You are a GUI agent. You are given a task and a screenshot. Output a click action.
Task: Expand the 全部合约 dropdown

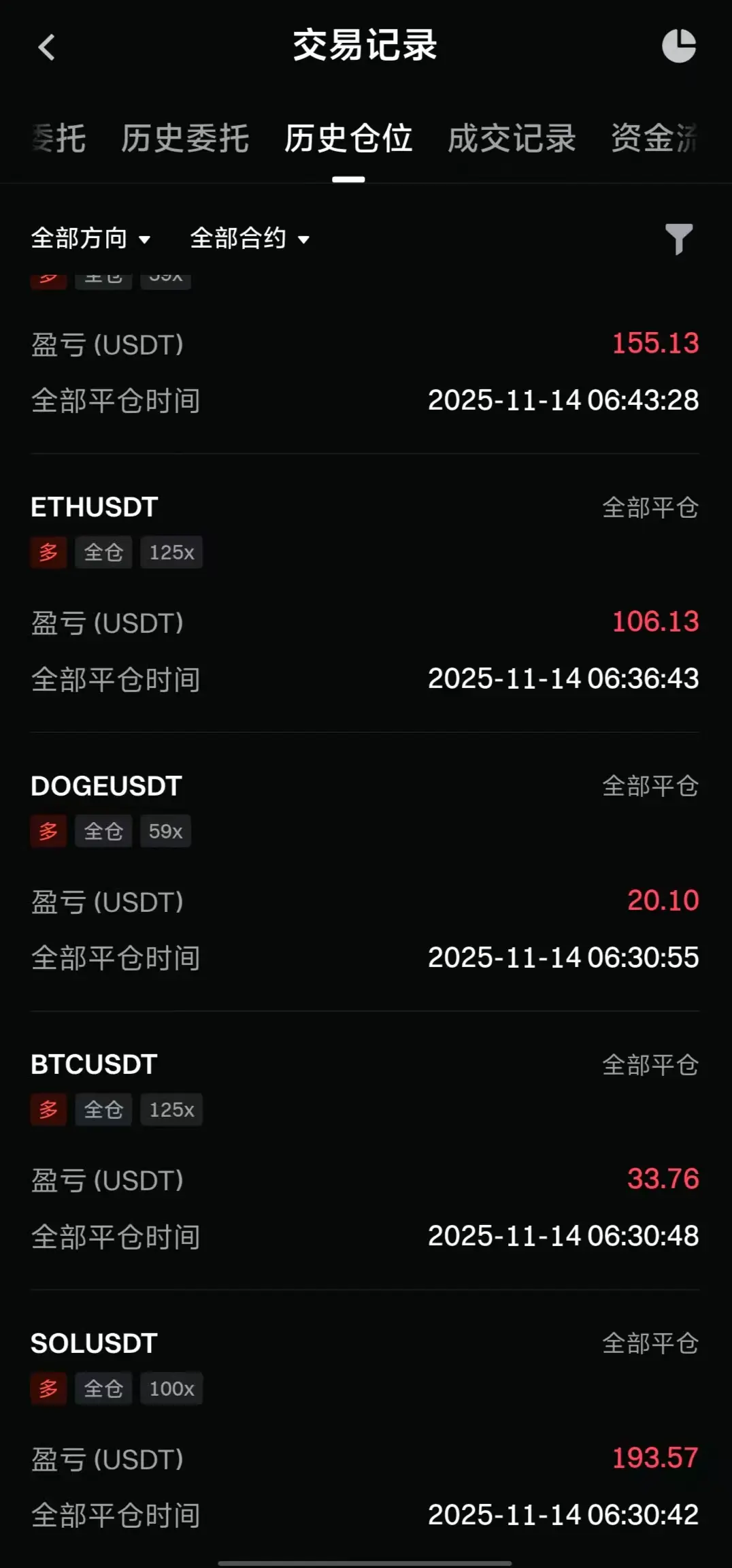[250, 239]
